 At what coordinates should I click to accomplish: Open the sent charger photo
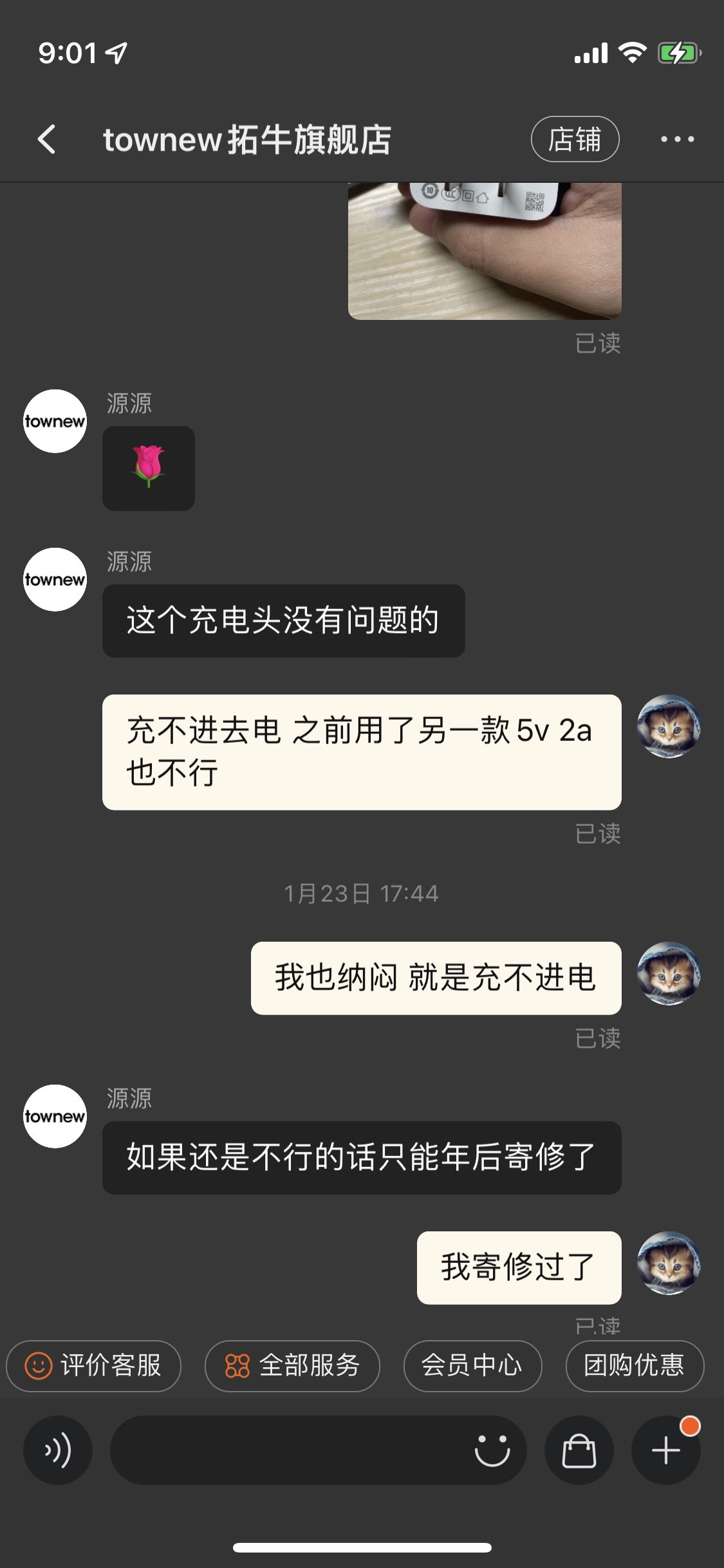coord(484,251)
